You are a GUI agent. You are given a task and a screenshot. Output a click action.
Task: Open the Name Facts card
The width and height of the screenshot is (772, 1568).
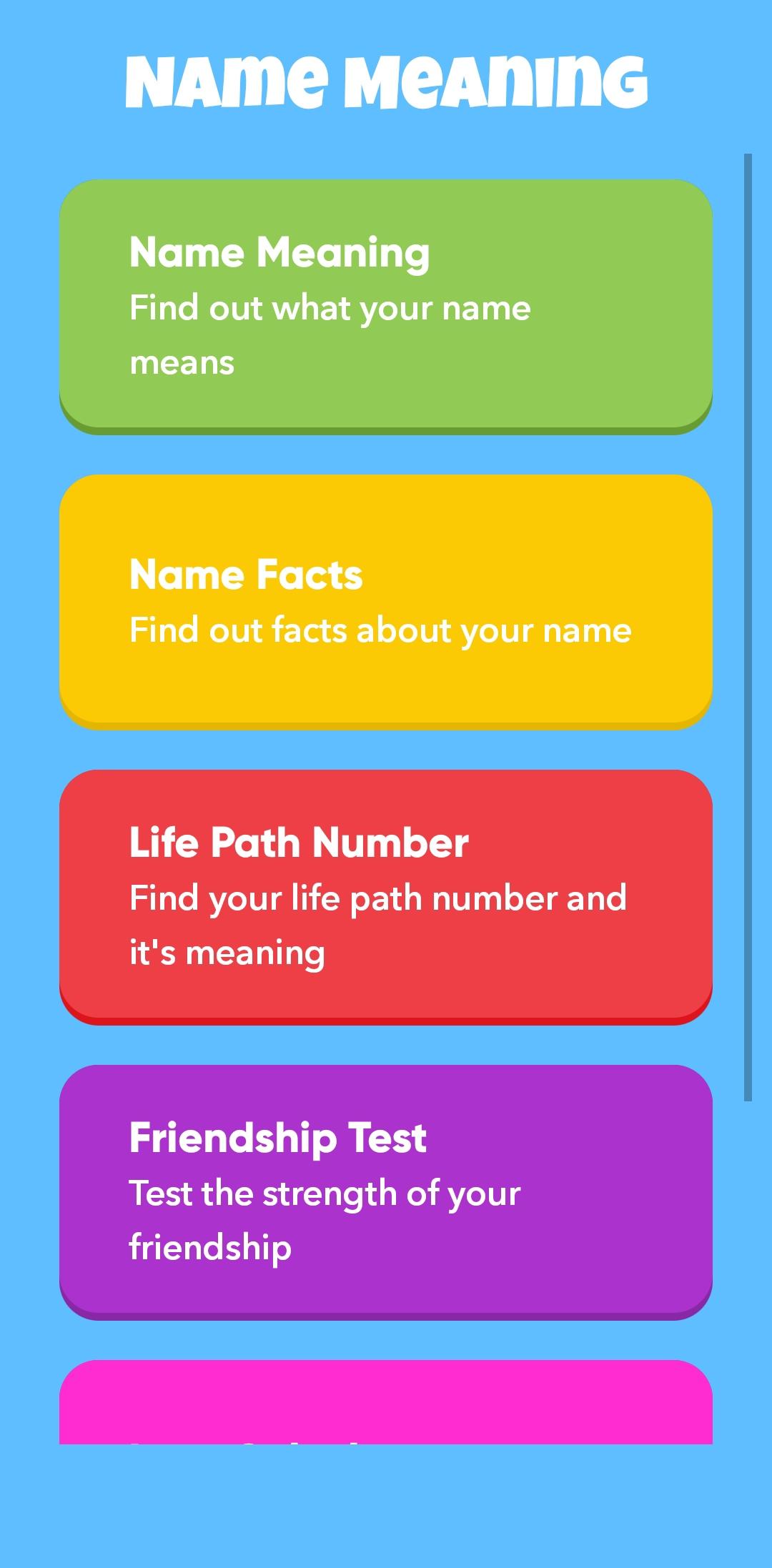(x=386, y=600)
